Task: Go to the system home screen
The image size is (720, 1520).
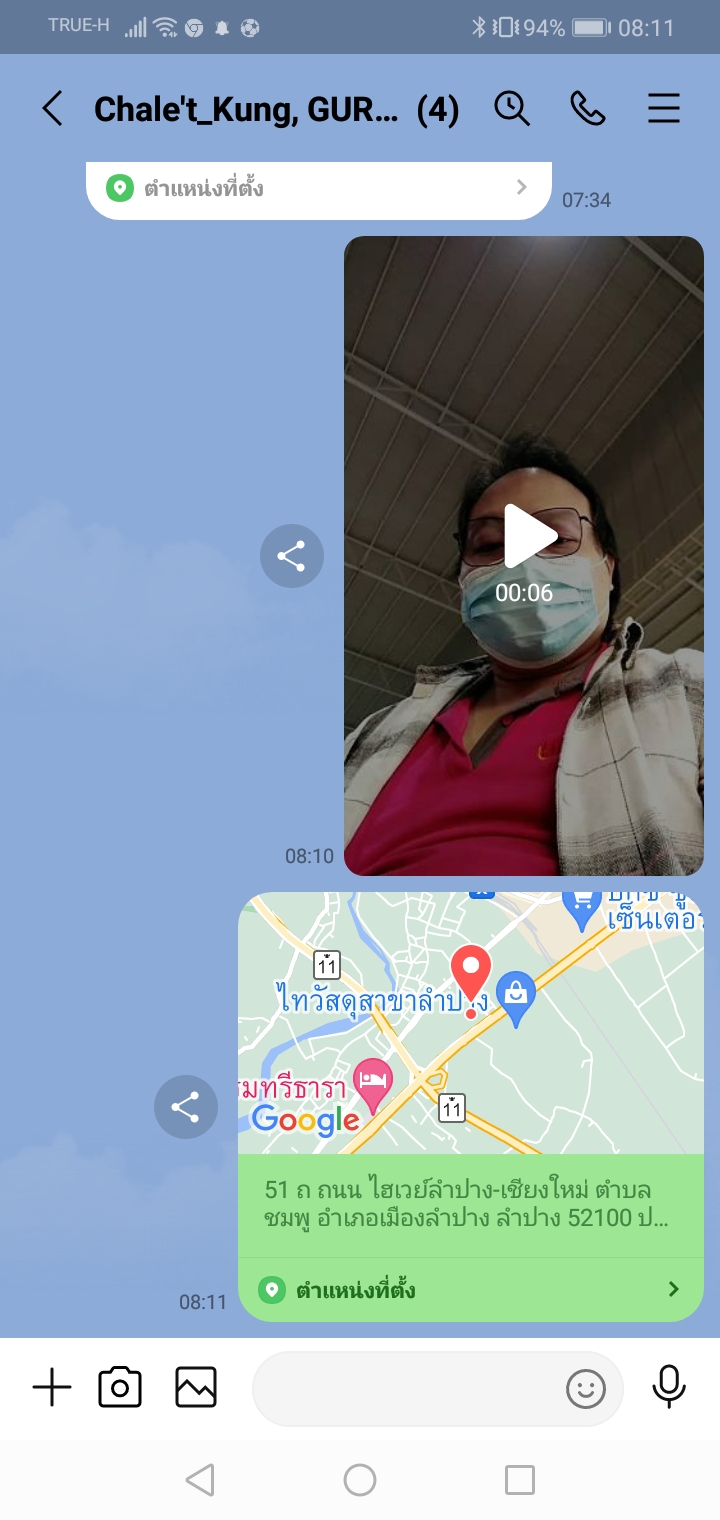Action: point(360,1480)
